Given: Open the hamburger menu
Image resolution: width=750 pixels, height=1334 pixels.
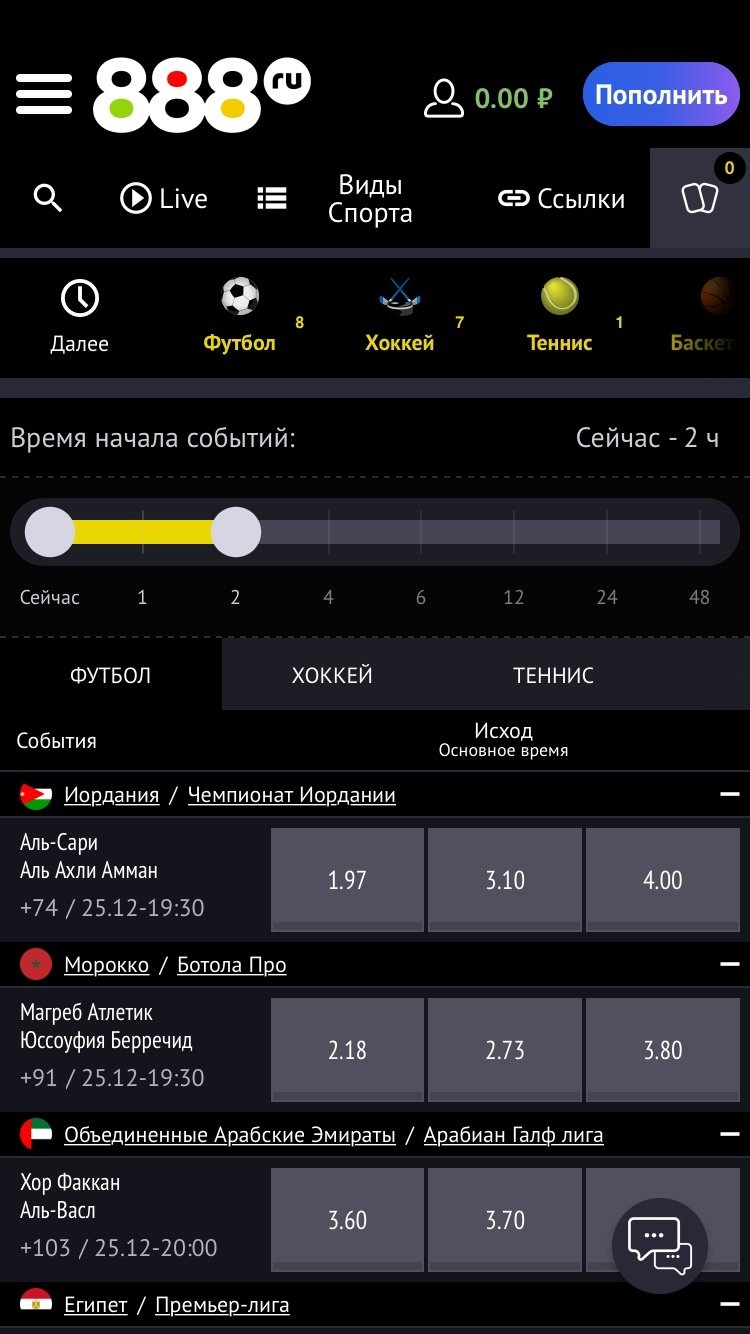Looking at the screenshot, I should [x=44, y=95].
